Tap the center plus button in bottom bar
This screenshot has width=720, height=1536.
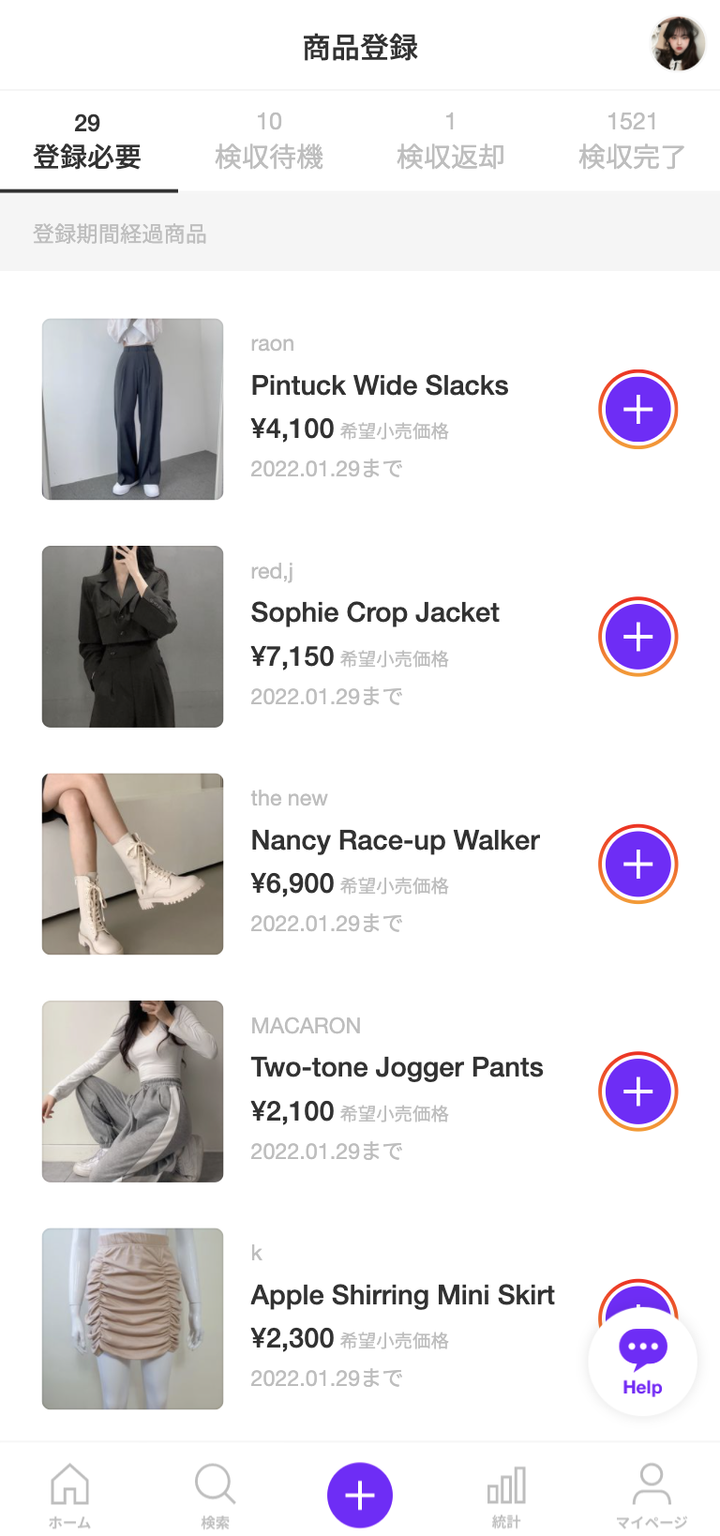click(x=360, y=1495)
